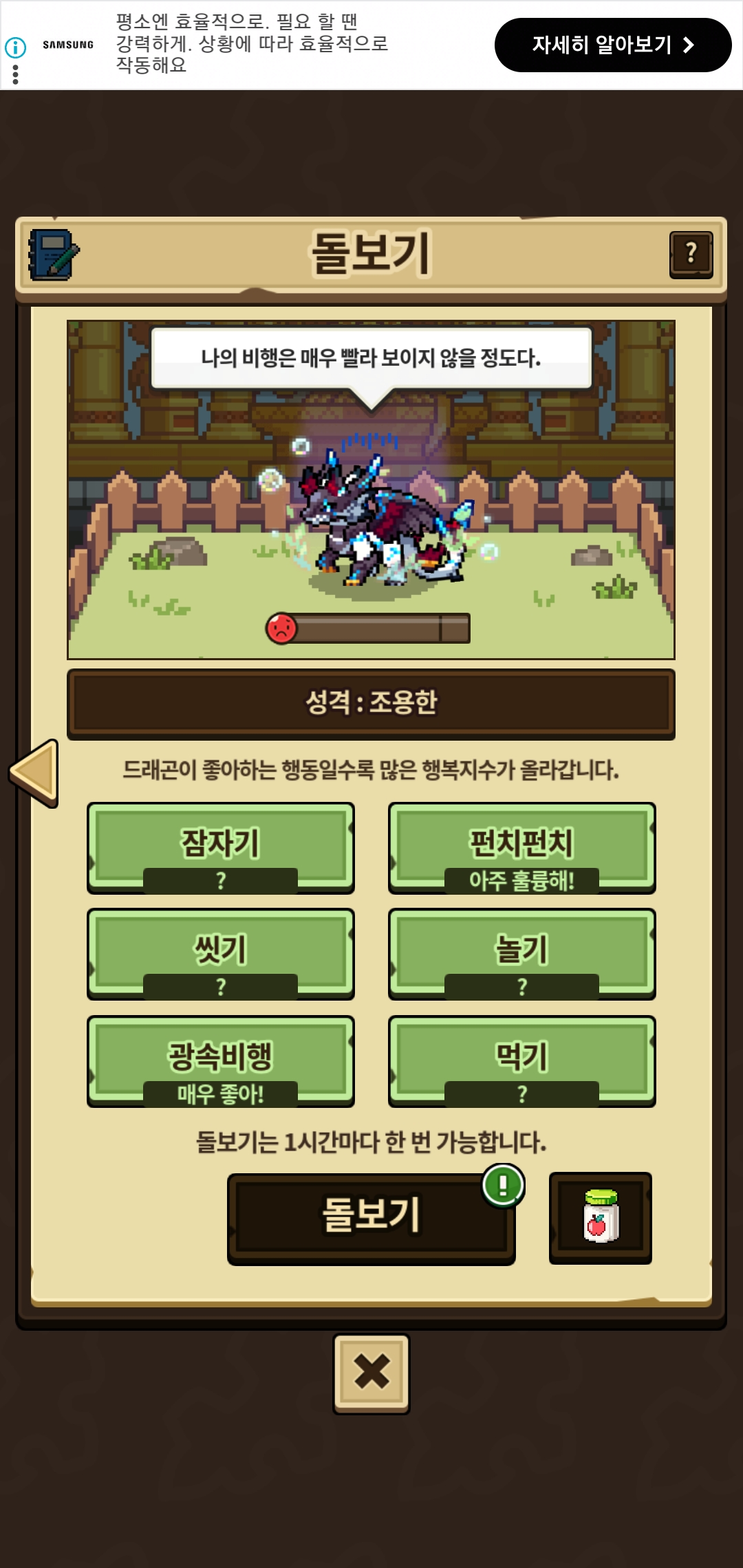
Task: Tap the dark 돌보기 care button
Action: 371,1218
